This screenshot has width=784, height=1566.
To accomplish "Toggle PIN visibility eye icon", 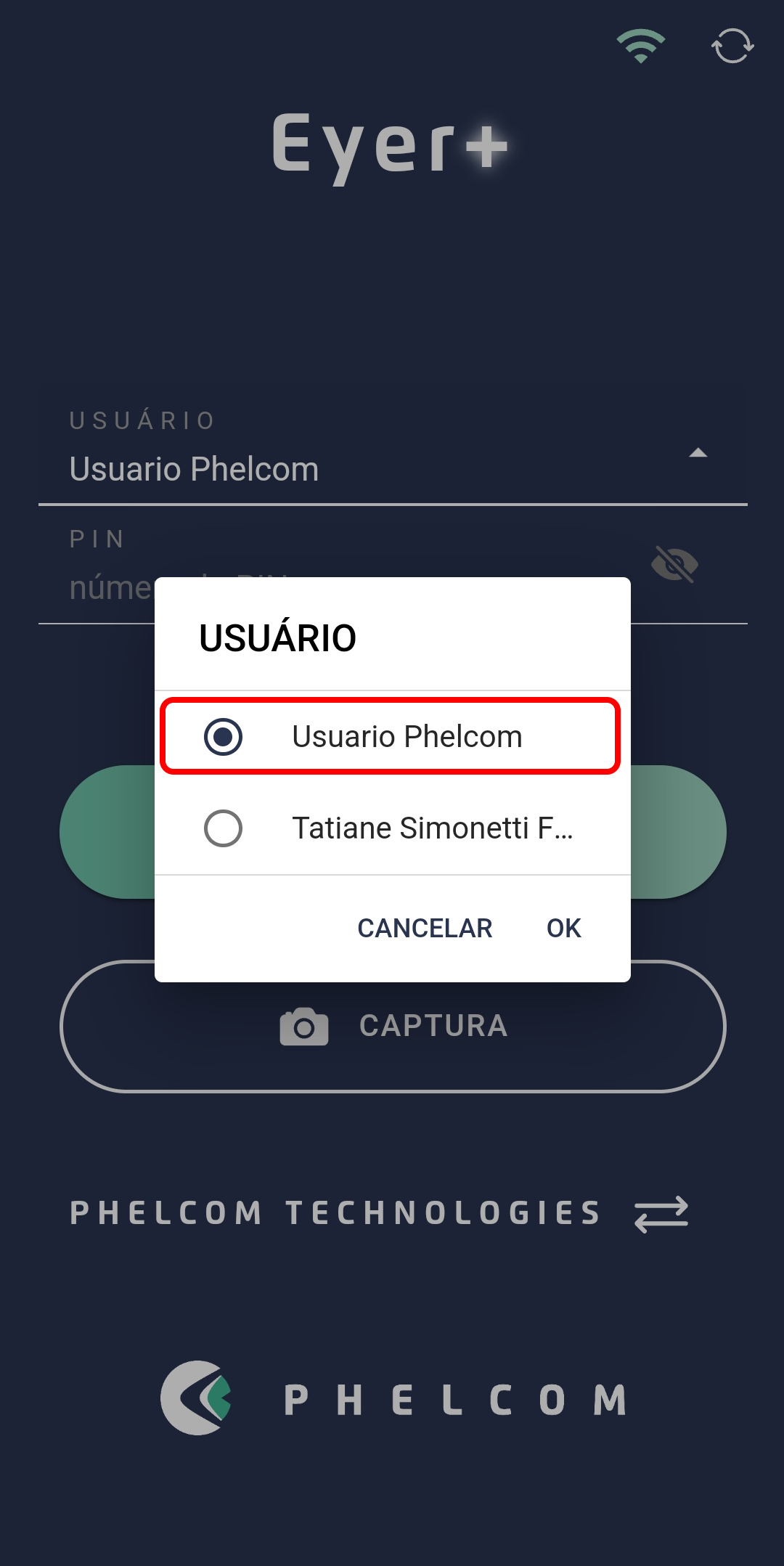I will [x=674, y=564].
